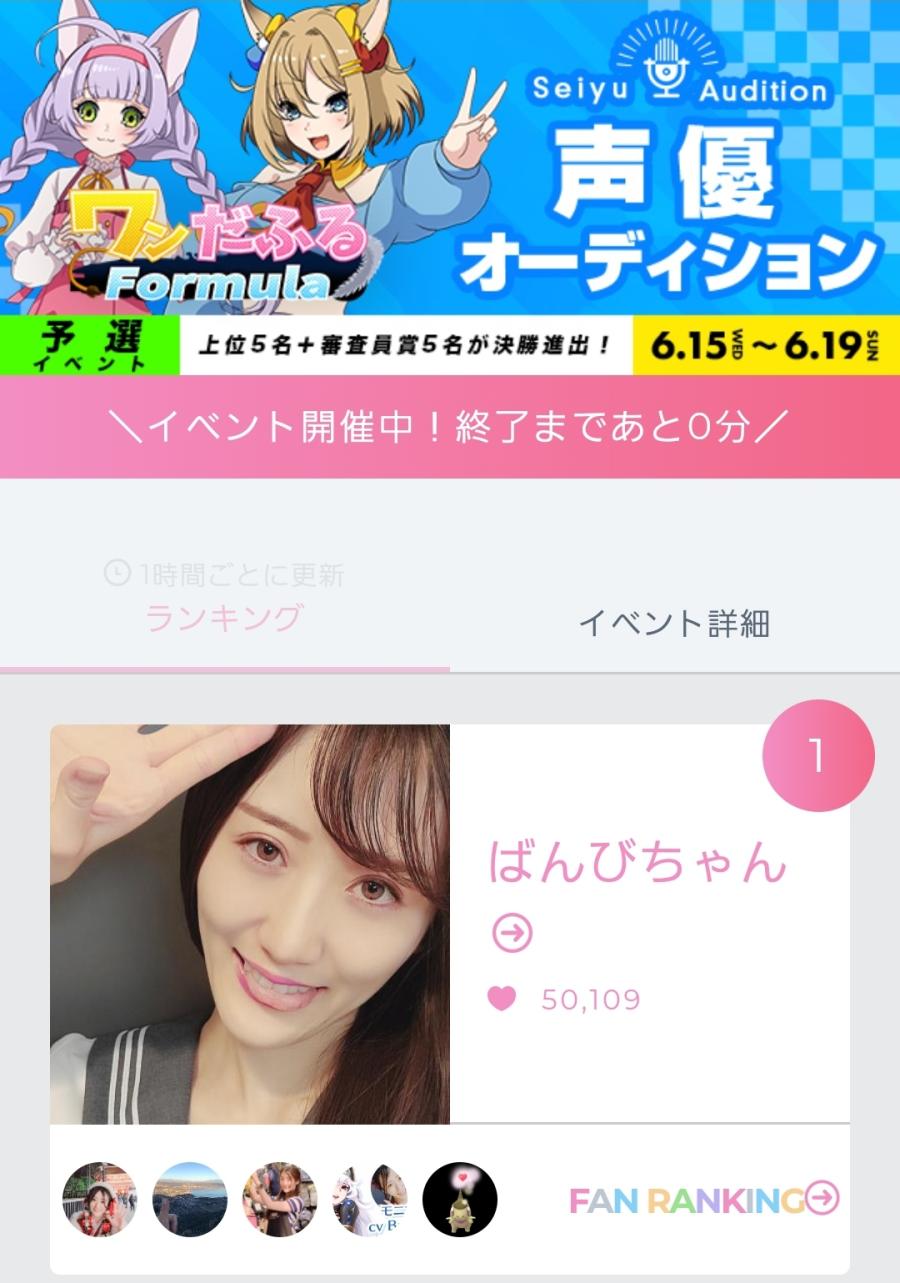Open FAN RANKING for ばんびちゃん

pos(704,1199)
